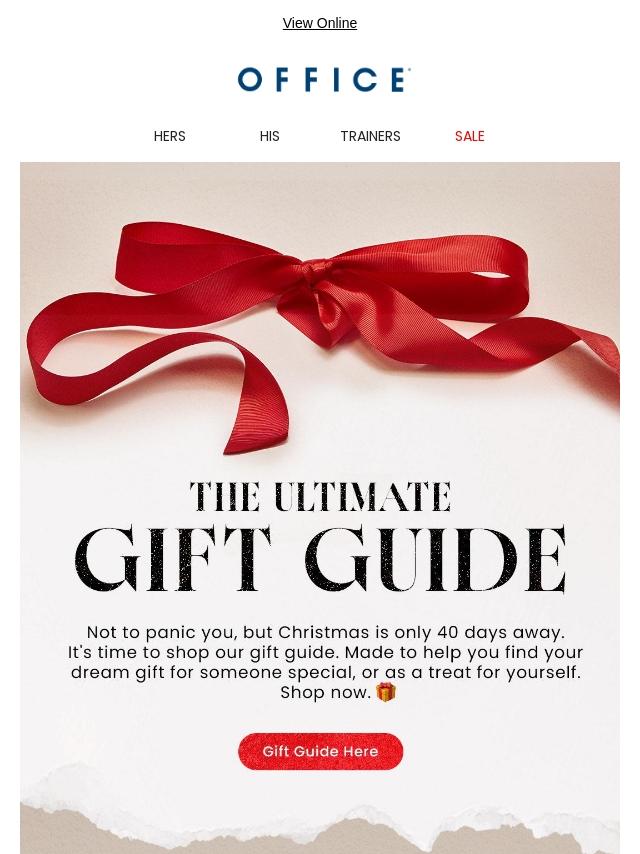Open the SALE section

[x=469, y=136]
